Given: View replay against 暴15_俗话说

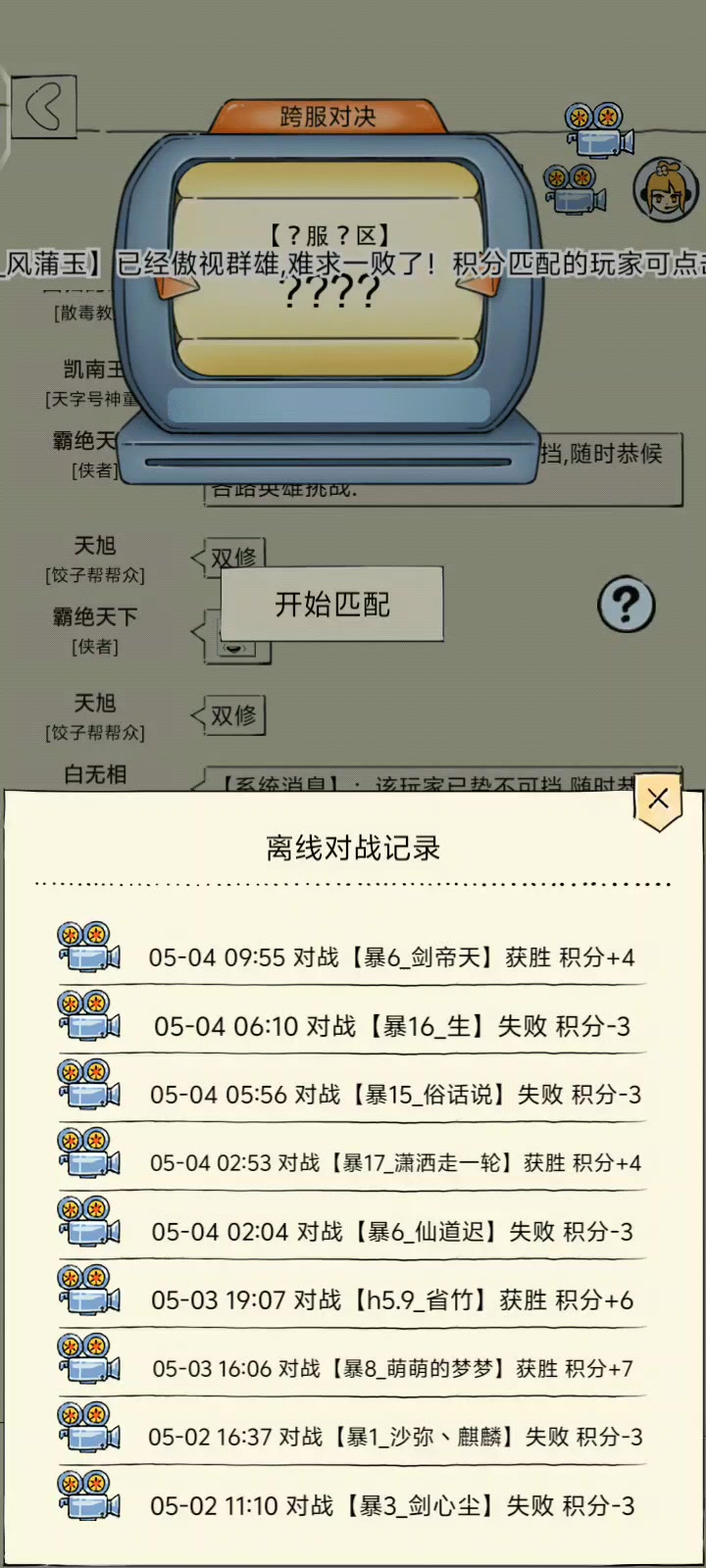Looking at the screenshot, I should [88, 1085].
